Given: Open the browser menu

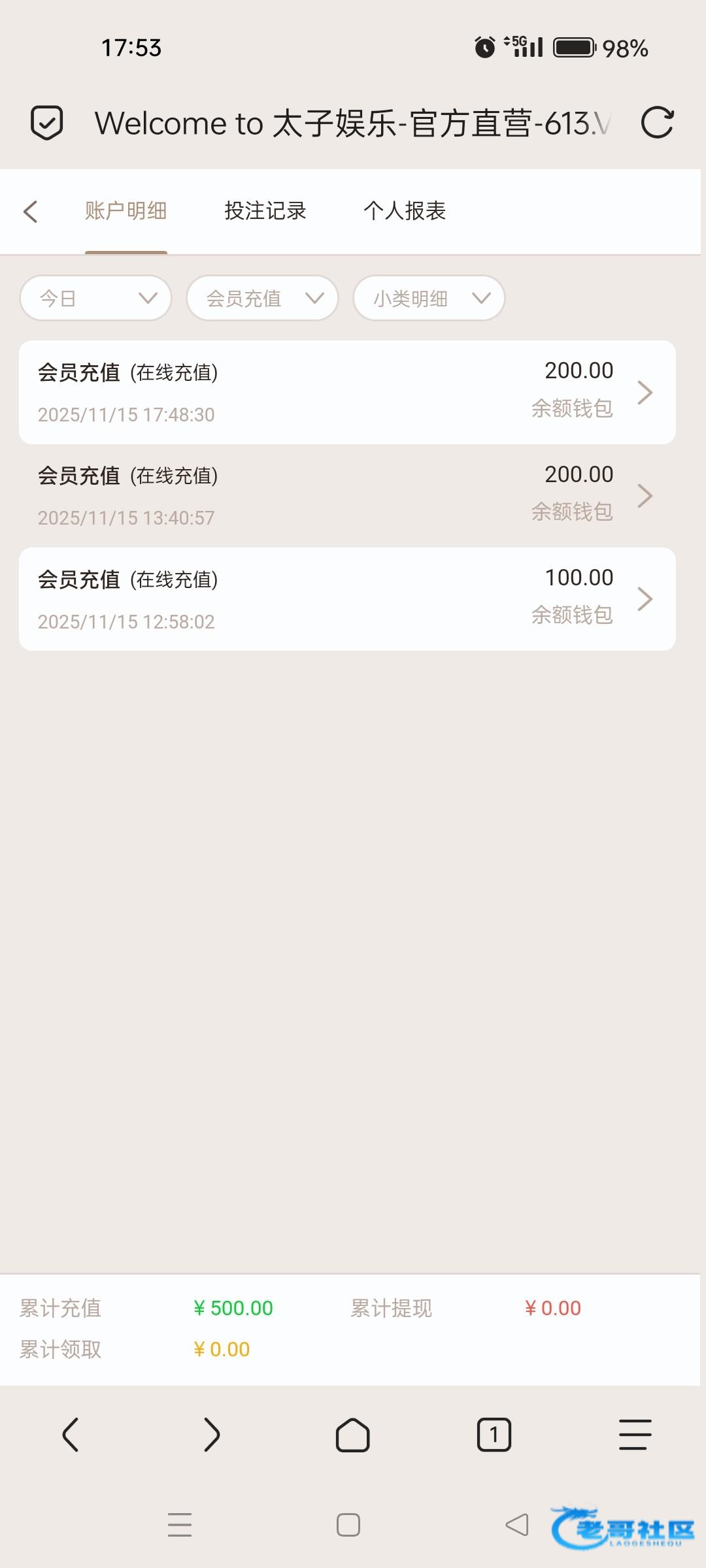Looking at the screenshot, I should pyautogui.click(x=635, y=1435).
